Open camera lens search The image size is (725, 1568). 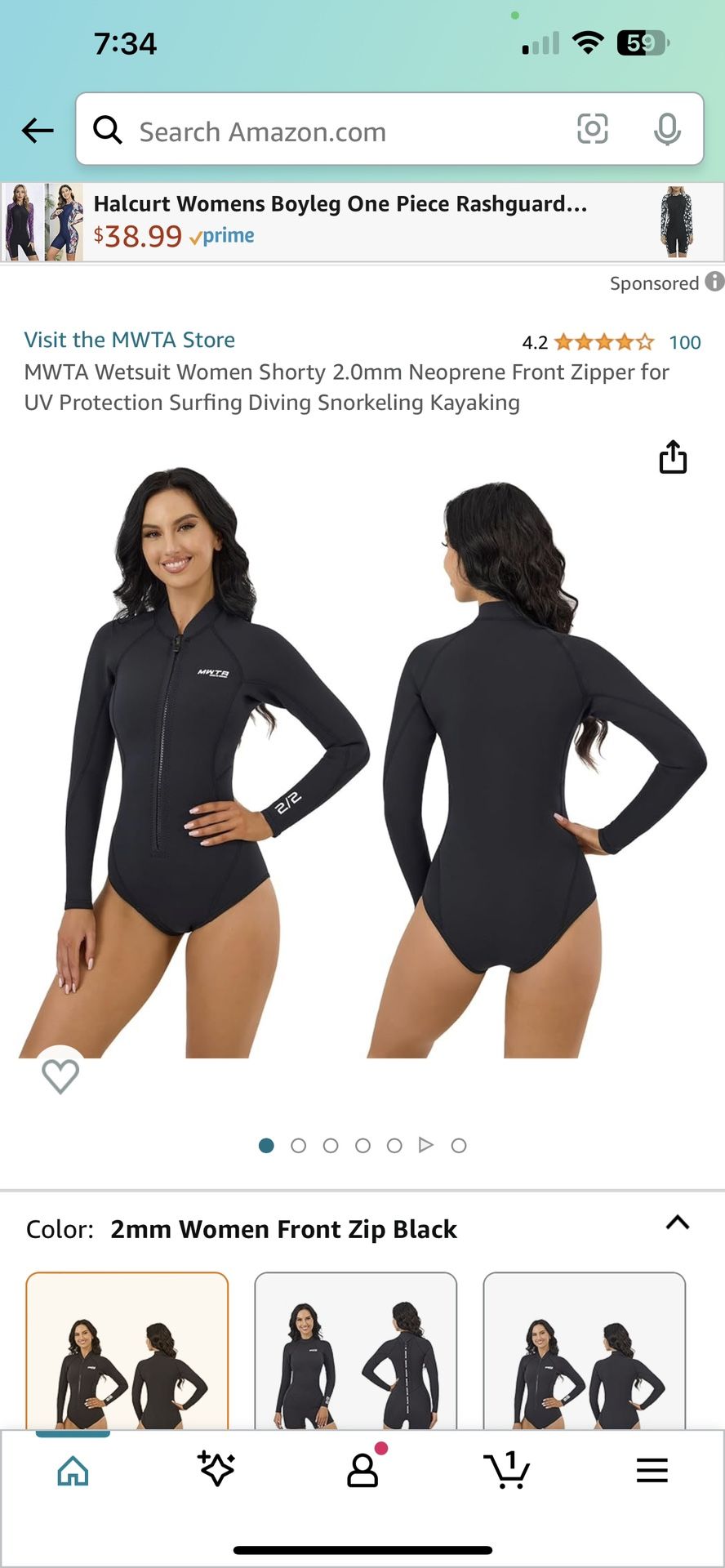tap(592, 129)
